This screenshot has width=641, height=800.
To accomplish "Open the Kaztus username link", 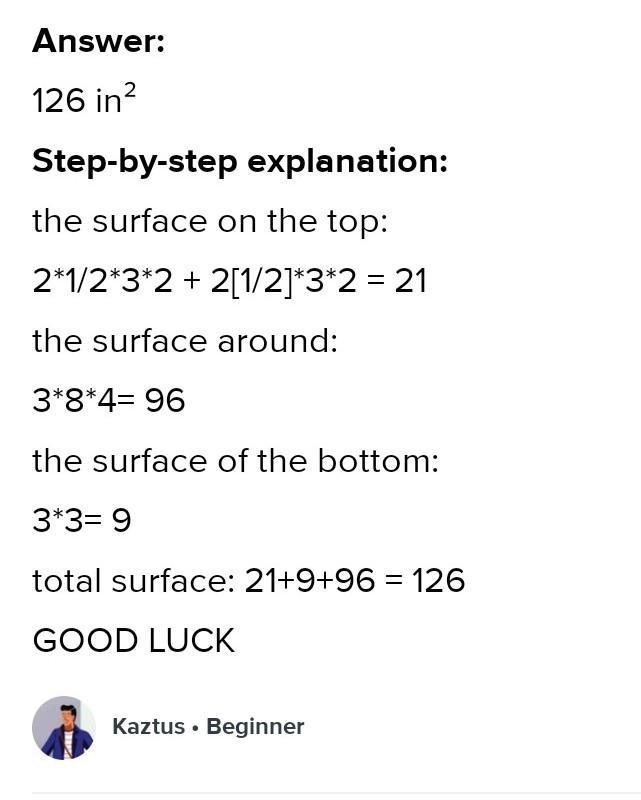I will point(149,727).
